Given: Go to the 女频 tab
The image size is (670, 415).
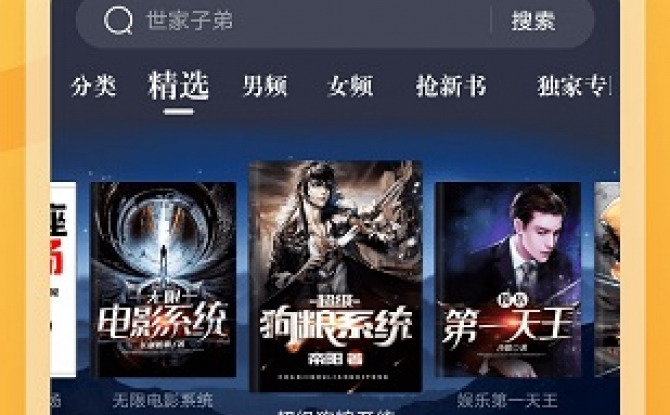Looking at the screenshot, I should tap(349, 86).
